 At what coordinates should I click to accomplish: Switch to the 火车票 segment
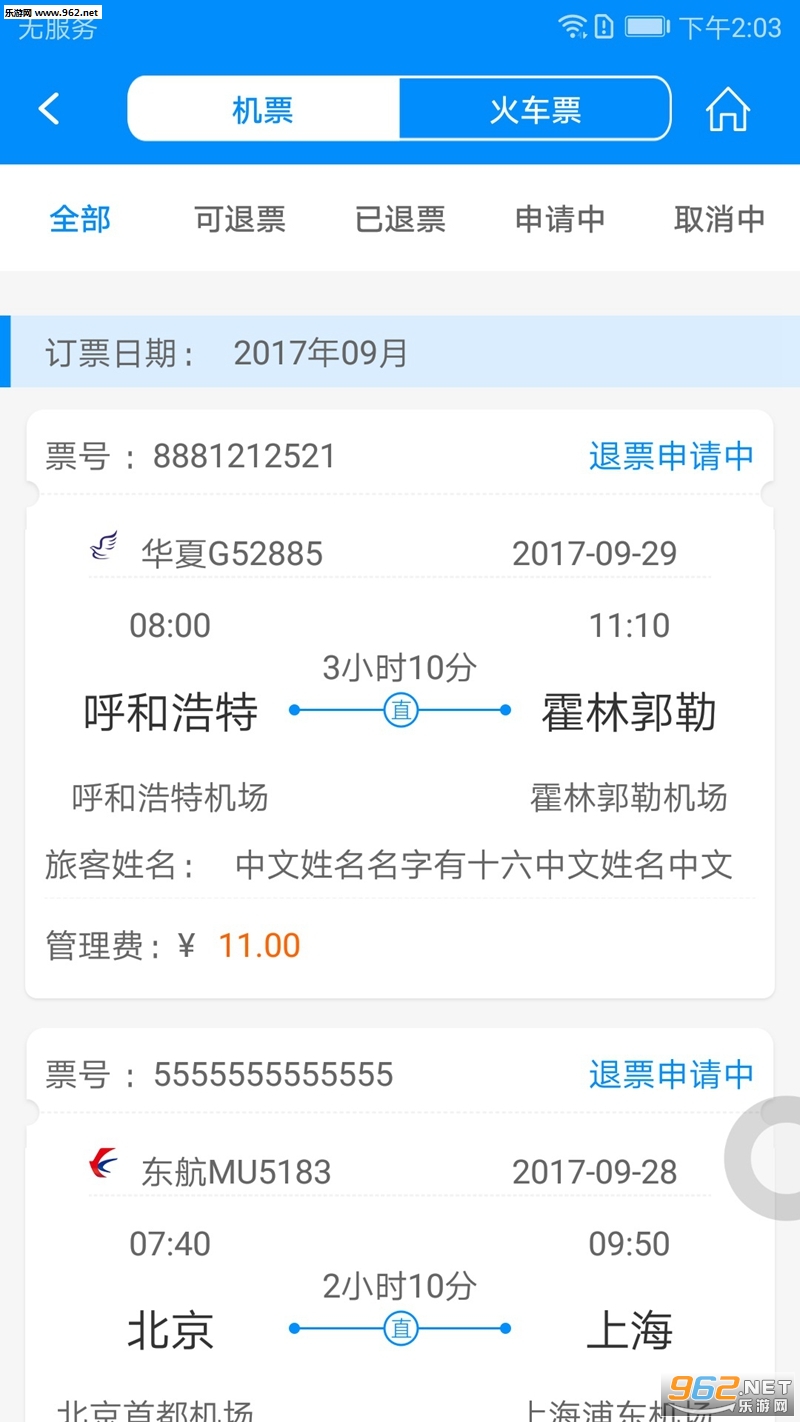pos(535,109)
